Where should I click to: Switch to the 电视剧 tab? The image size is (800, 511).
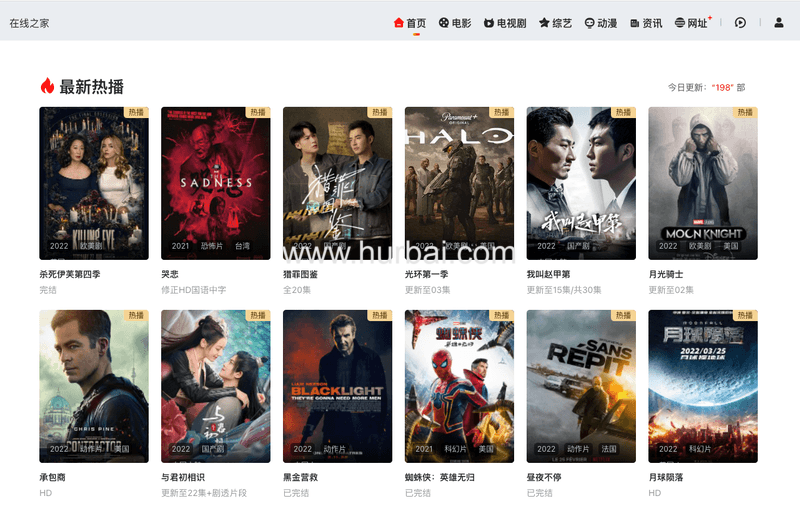(504, 22)
